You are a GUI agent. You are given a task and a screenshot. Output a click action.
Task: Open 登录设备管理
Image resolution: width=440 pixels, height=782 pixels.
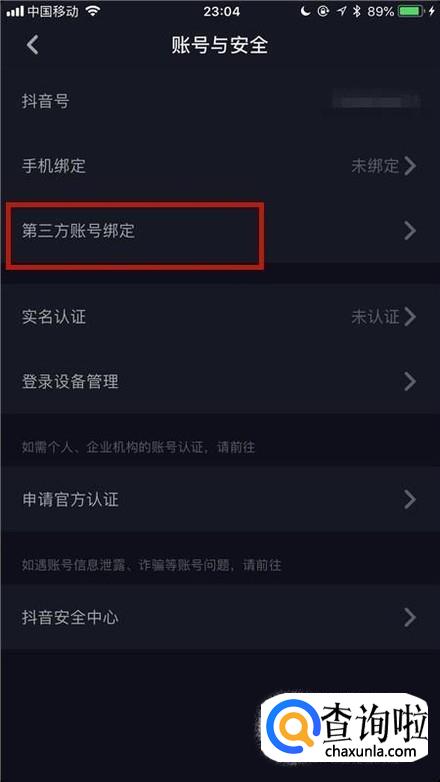tap(220, 382)
